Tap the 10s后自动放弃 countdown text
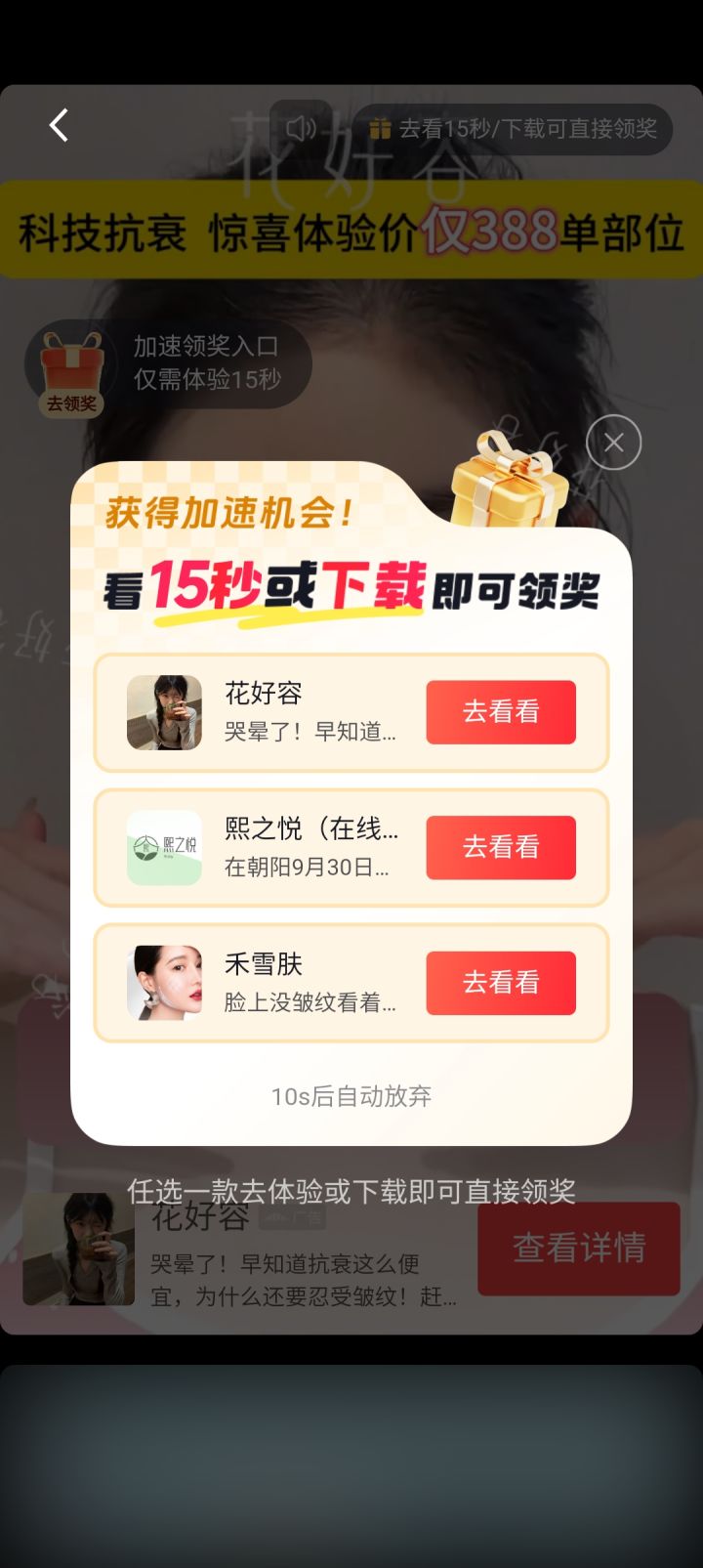 pos(351,1097)
